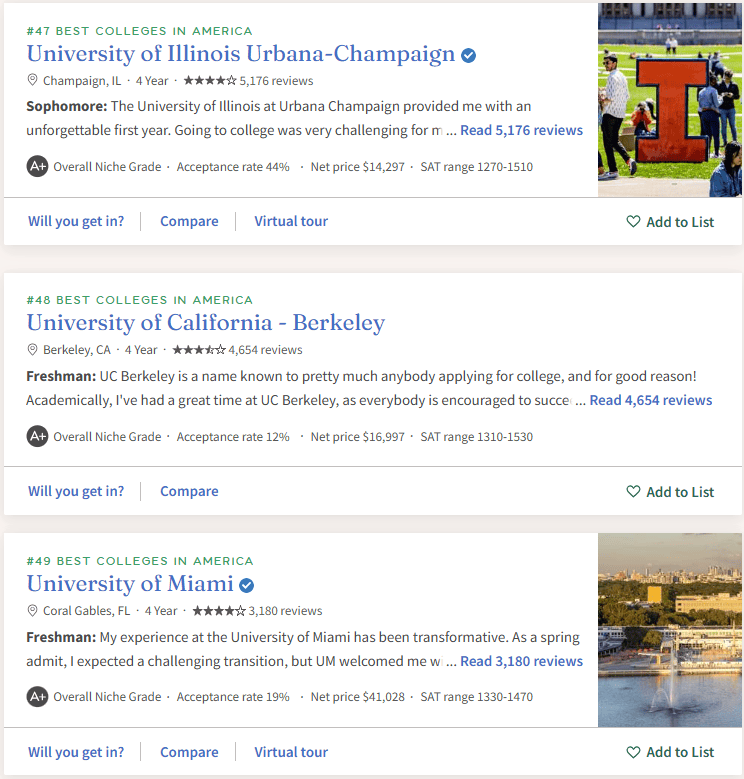Open Virtual tour for University of Illinois
The width and height of the screenshot is (744, 779).
pos(290,221)
